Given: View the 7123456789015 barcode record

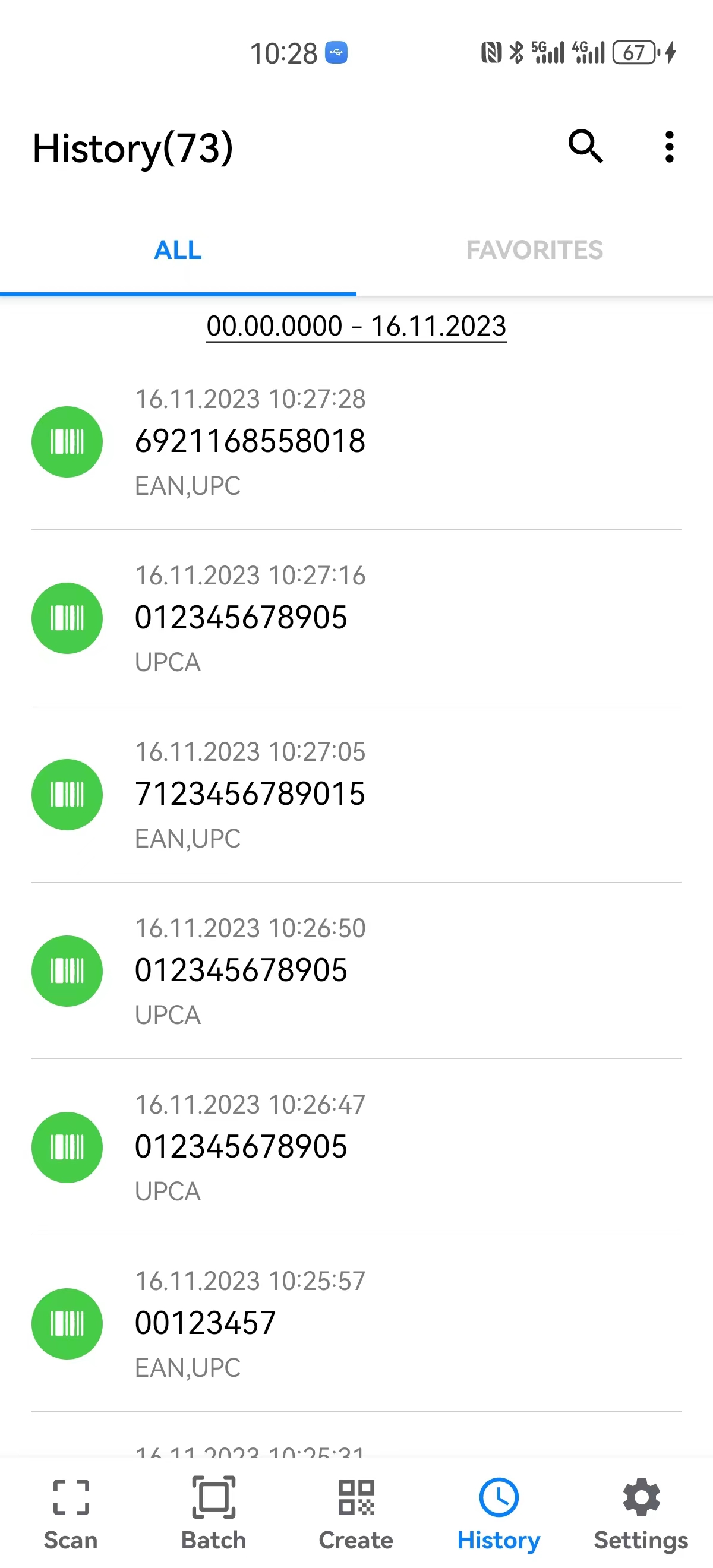Looking at the screenshot, I should [356, 794].
